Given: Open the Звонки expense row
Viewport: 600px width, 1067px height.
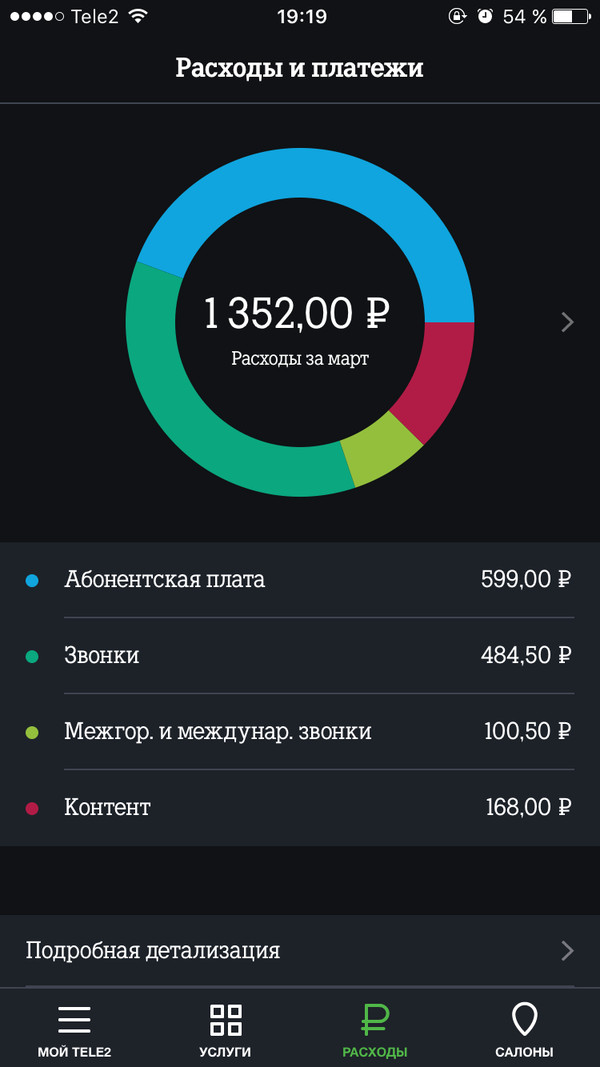Looking at the screenshot, I should tap(300, 656).
